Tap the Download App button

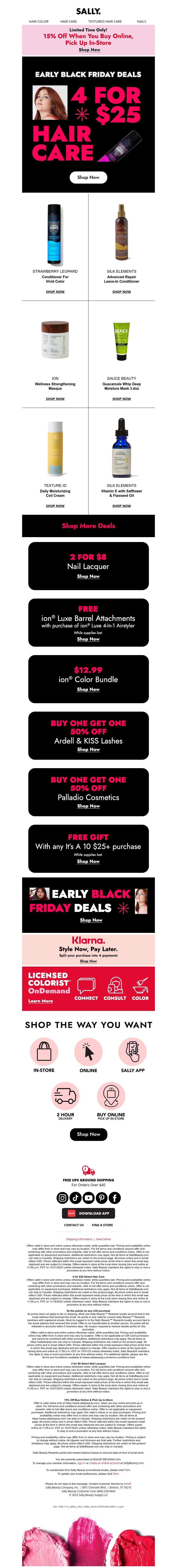click(88, 1213)
